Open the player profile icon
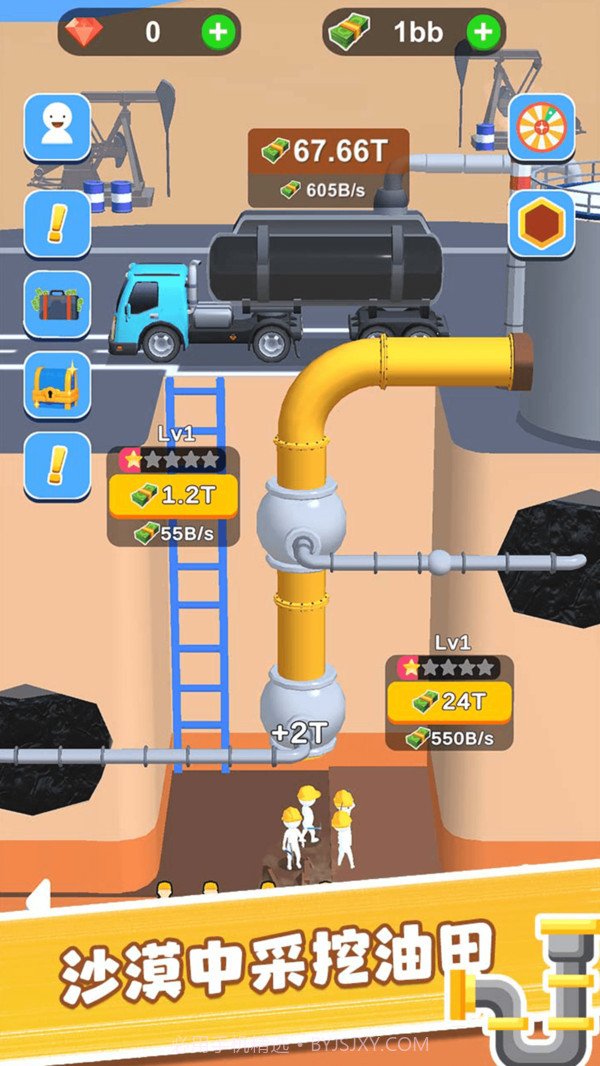This screenshot has width=600, height=1066. (x=57, y=127)
